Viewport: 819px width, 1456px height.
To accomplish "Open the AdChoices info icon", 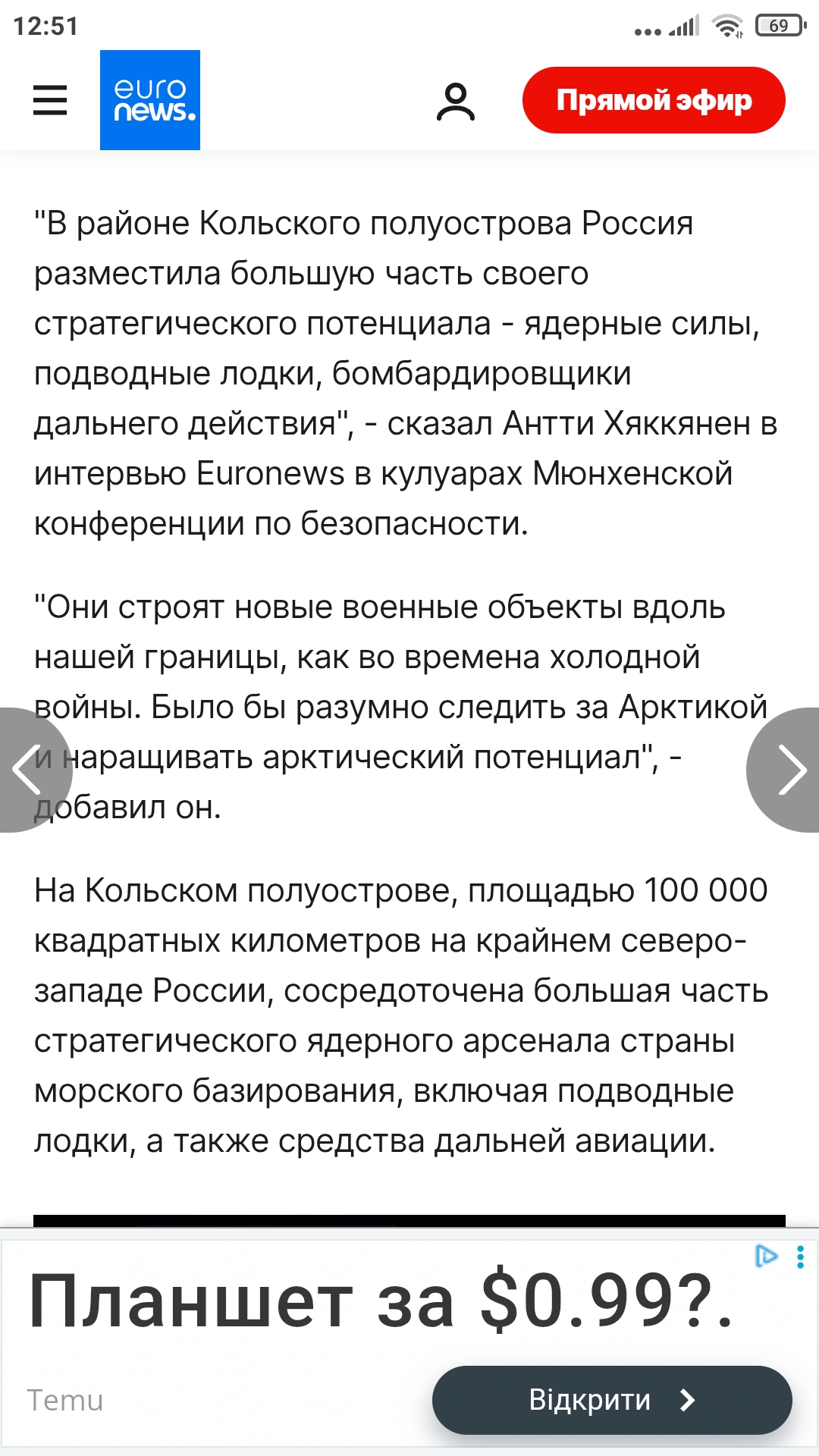I will 767,1256.
